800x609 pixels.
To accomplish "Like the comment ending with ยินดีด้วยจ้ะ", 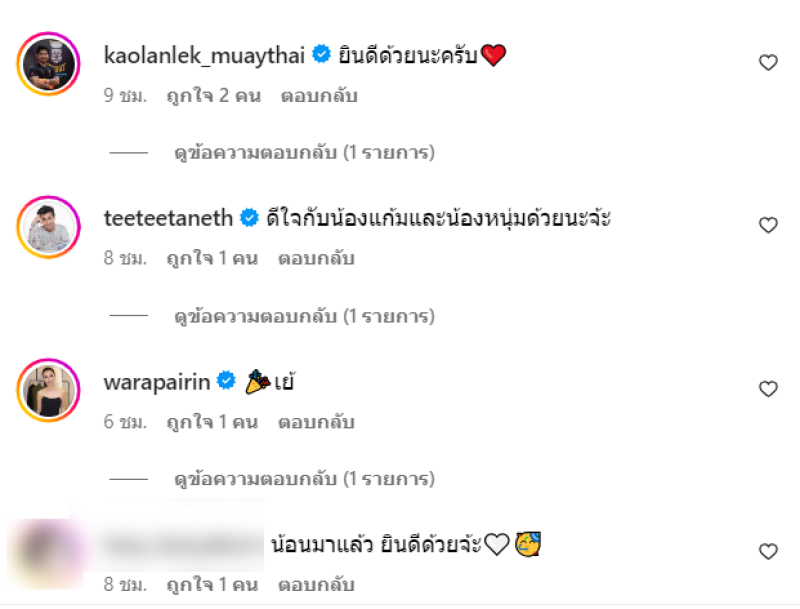I will 768,551.
